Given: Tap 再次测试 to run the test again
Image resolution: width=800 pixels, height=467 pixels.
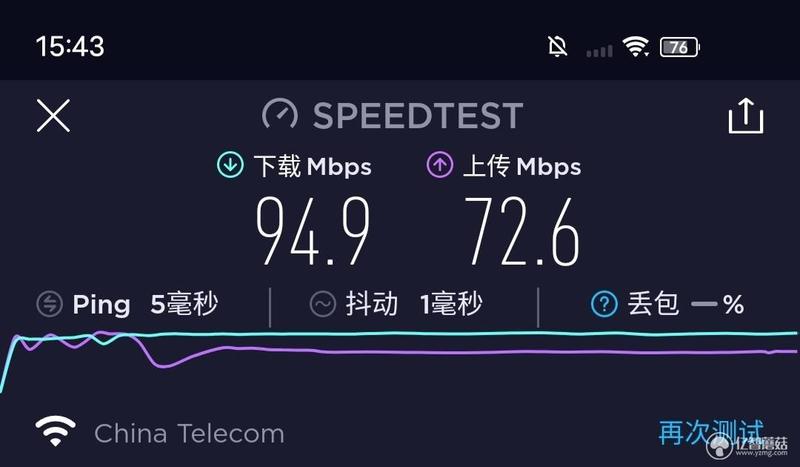Looking at the screenshot, I should coord(710,432).
